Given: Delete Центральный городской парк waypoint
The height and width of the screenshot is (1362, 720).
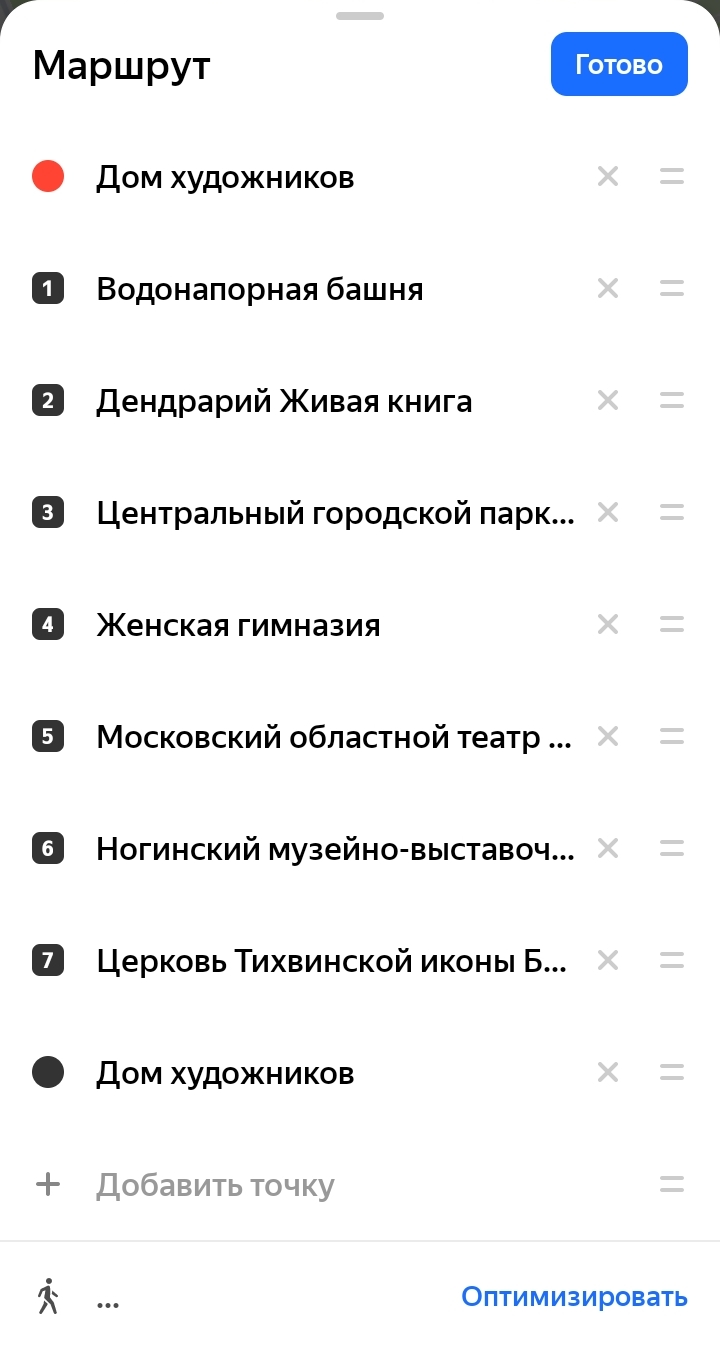Looking at the screenshot, I should (x=607, y=514).
